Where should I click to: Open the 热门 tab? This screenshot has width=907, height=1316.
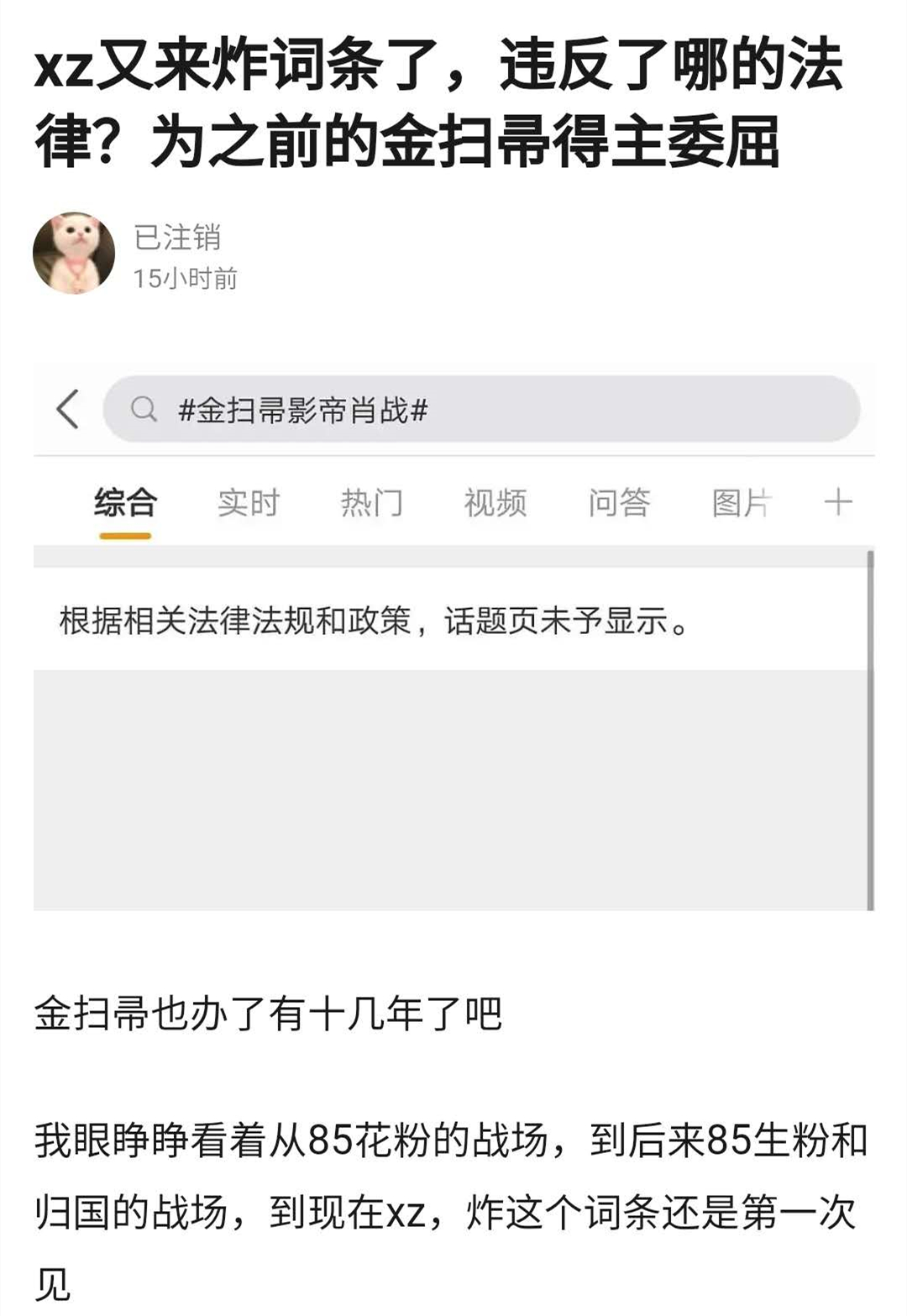point(373,501)
